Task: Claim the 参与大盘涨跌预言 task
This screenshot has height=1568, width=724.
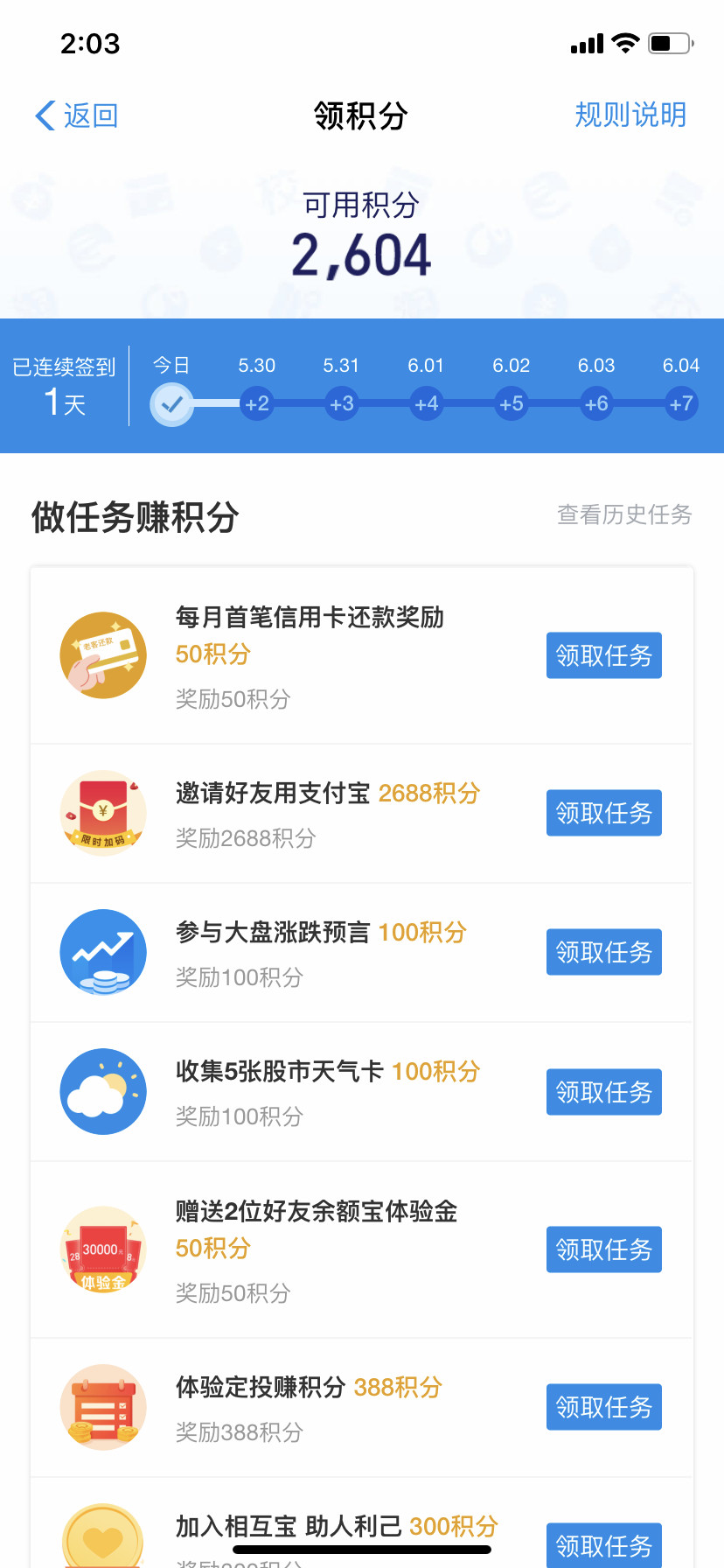Action: [x=603, y=952]
